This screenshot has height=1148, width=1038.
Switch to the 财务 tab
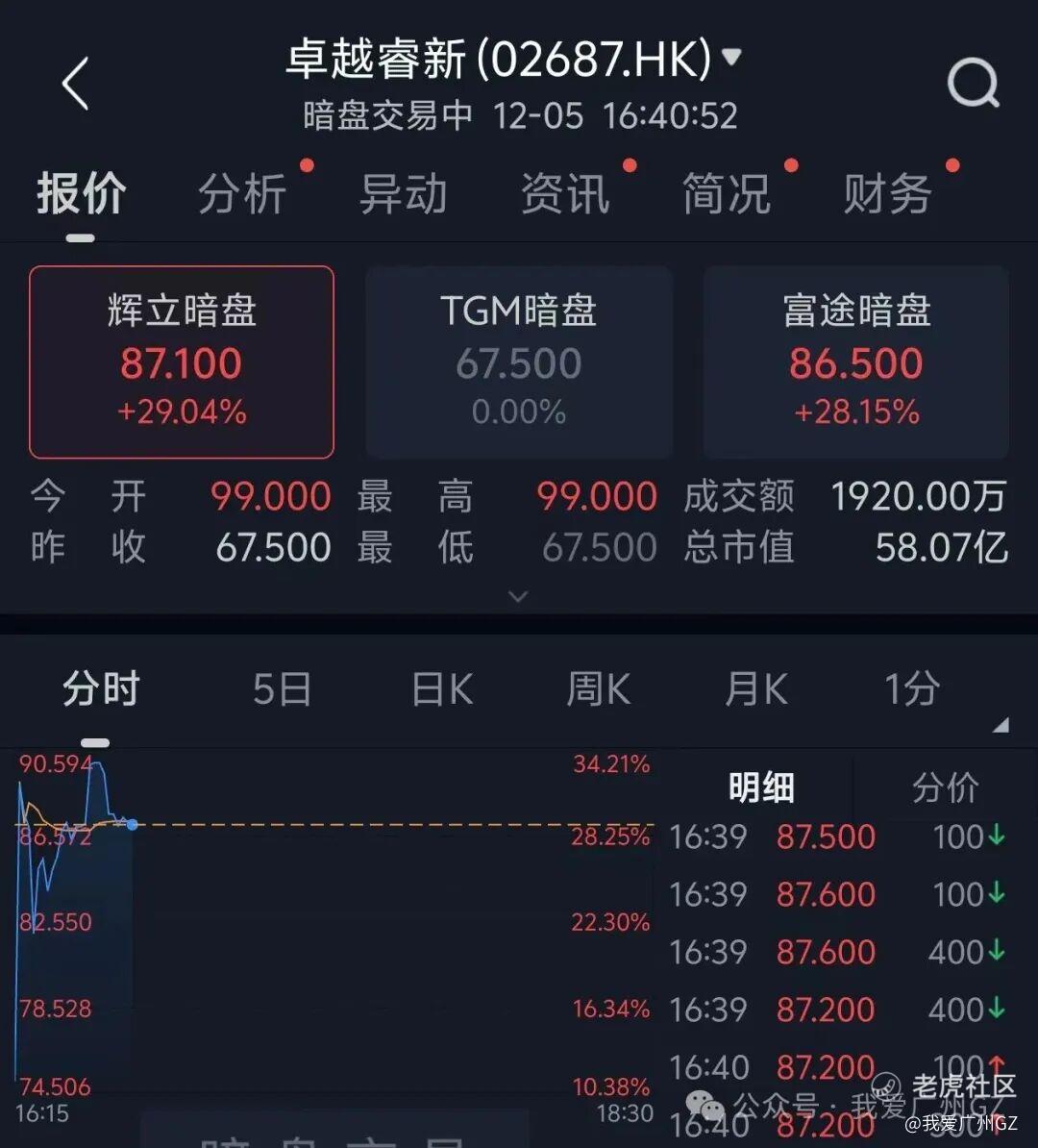pos(888,193)
